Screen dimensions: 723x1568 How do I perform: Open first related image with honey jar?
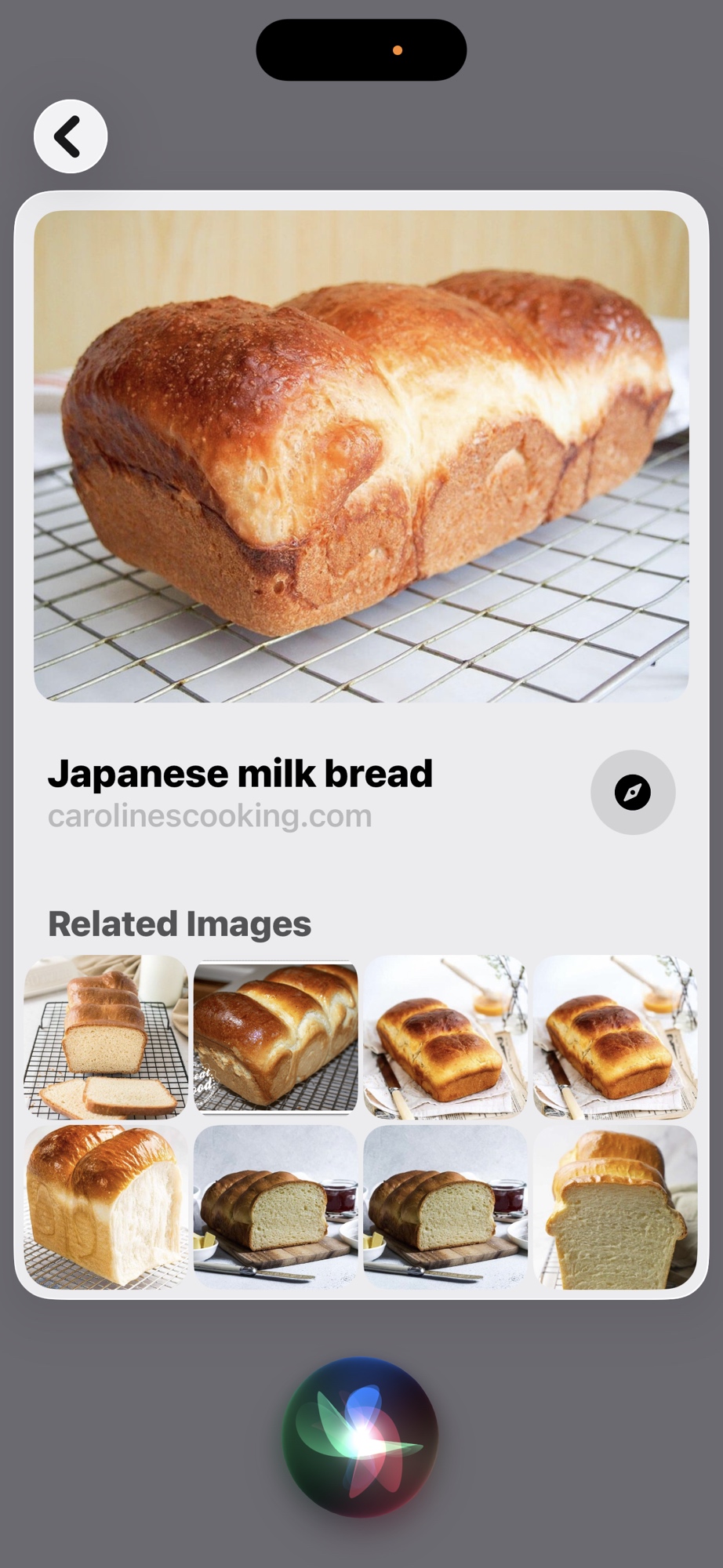click(x=445, y=1036)
